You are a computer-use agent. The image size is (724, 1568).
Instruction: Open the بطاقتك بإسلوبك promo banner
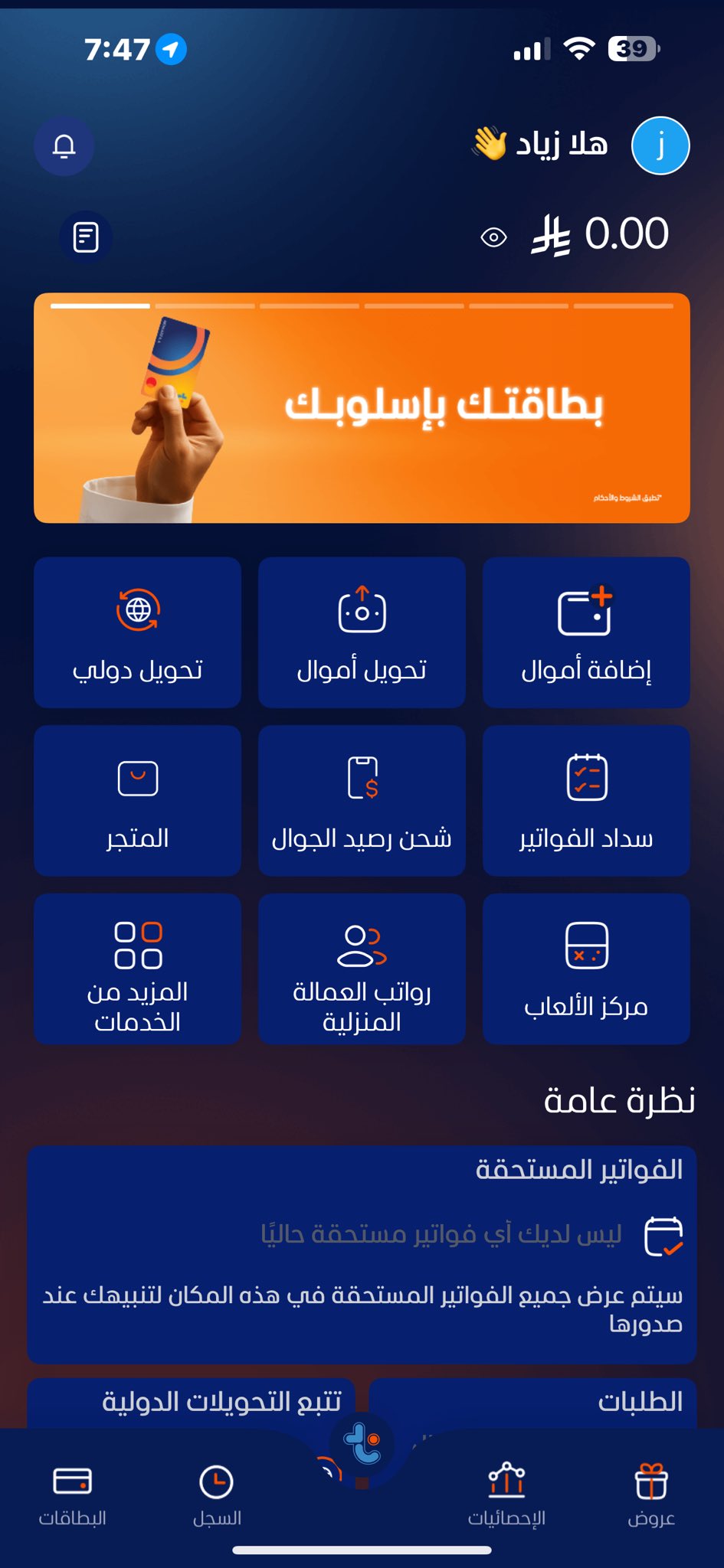click(362, 408)
